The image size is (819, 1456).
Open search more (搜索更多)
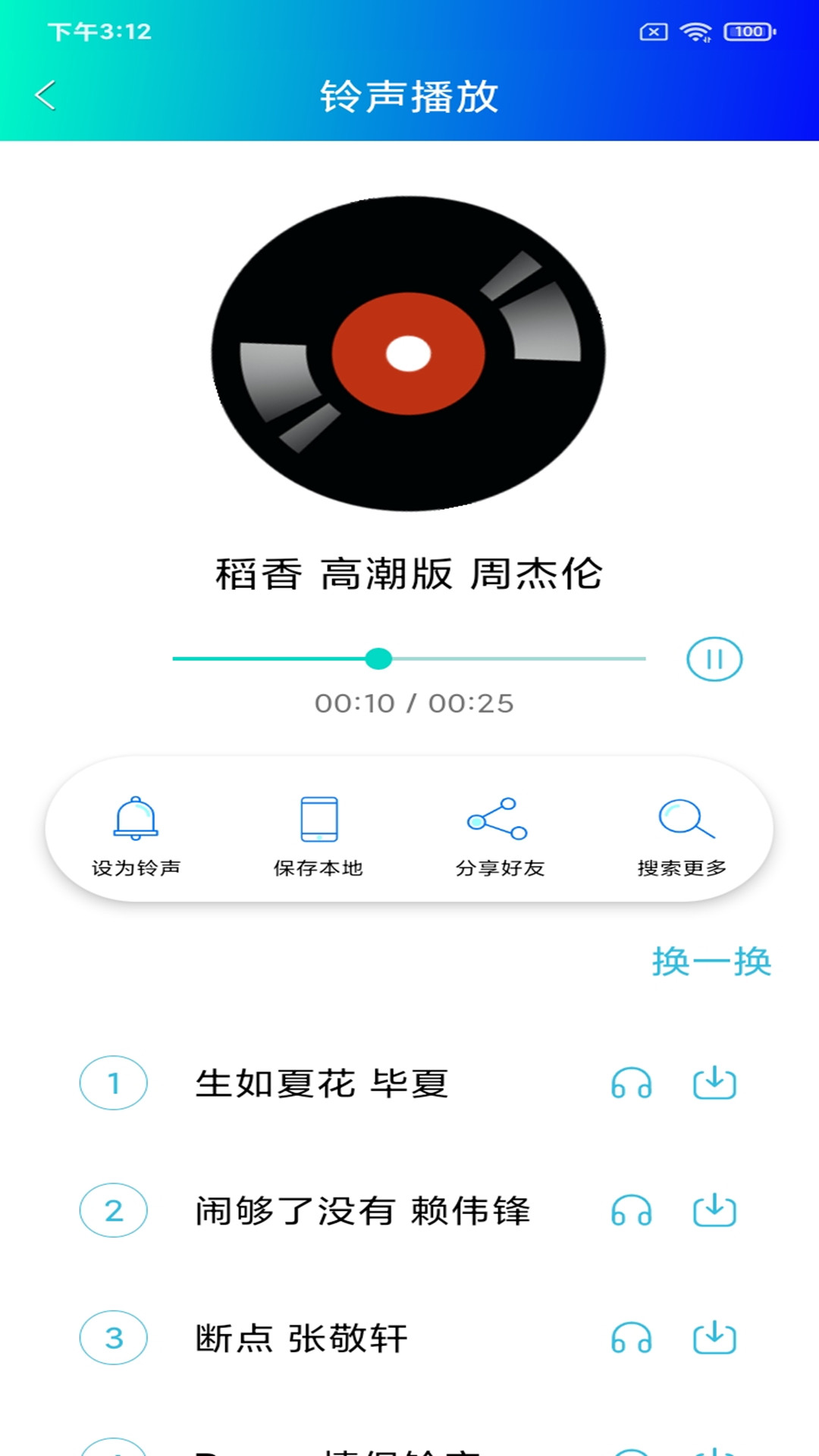[682, 836]
